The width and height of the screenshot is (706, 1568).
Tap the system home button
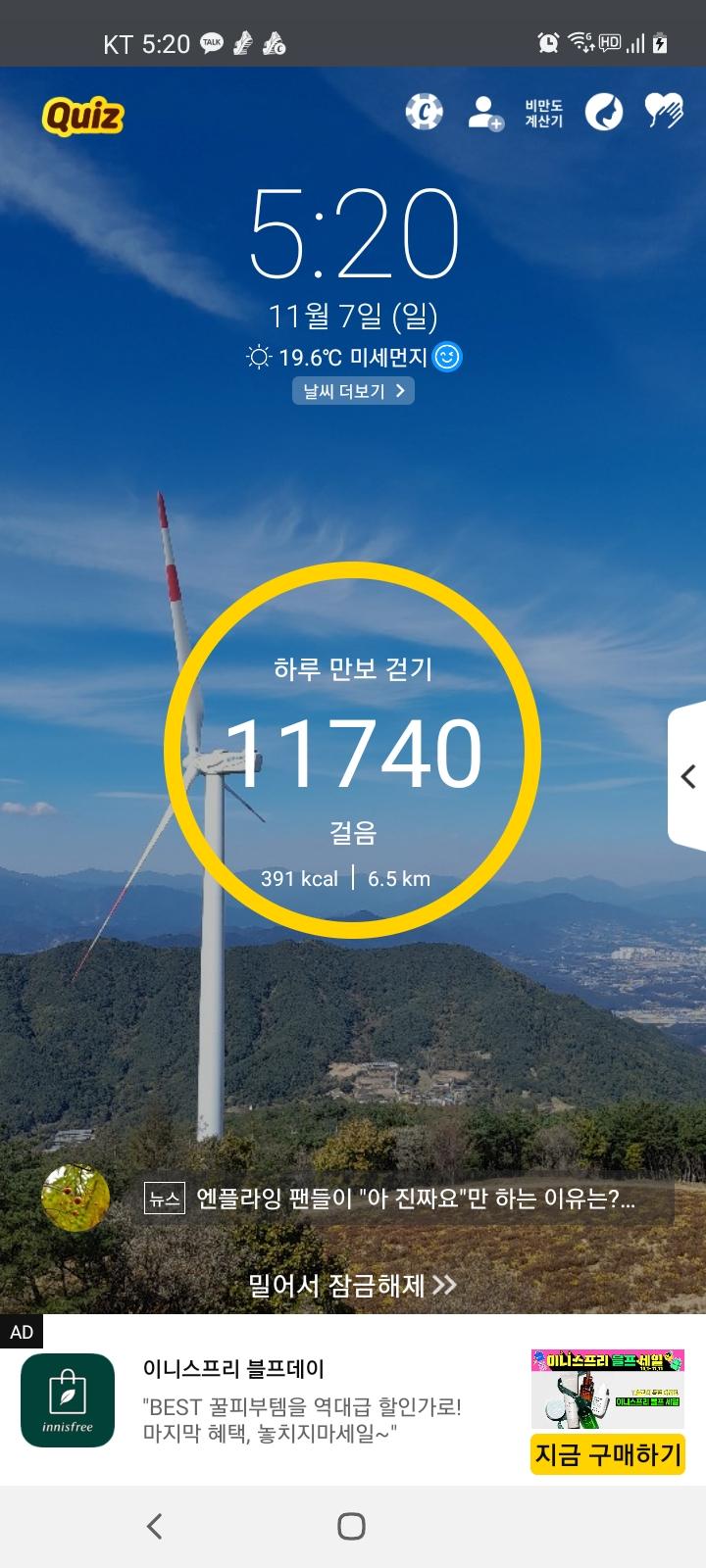pos(351,1526)
